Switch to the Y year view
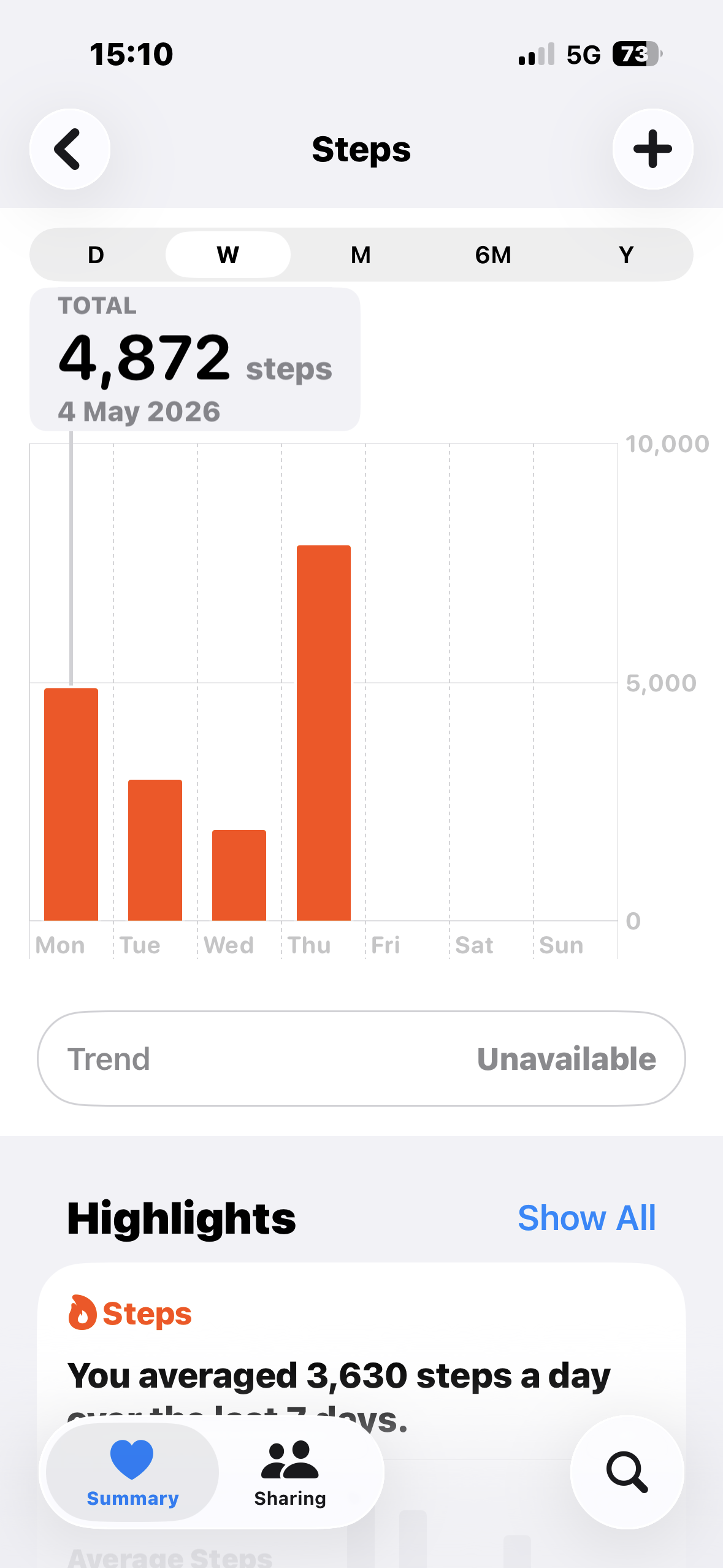723x1568 pixels. (x=626, y=255)
